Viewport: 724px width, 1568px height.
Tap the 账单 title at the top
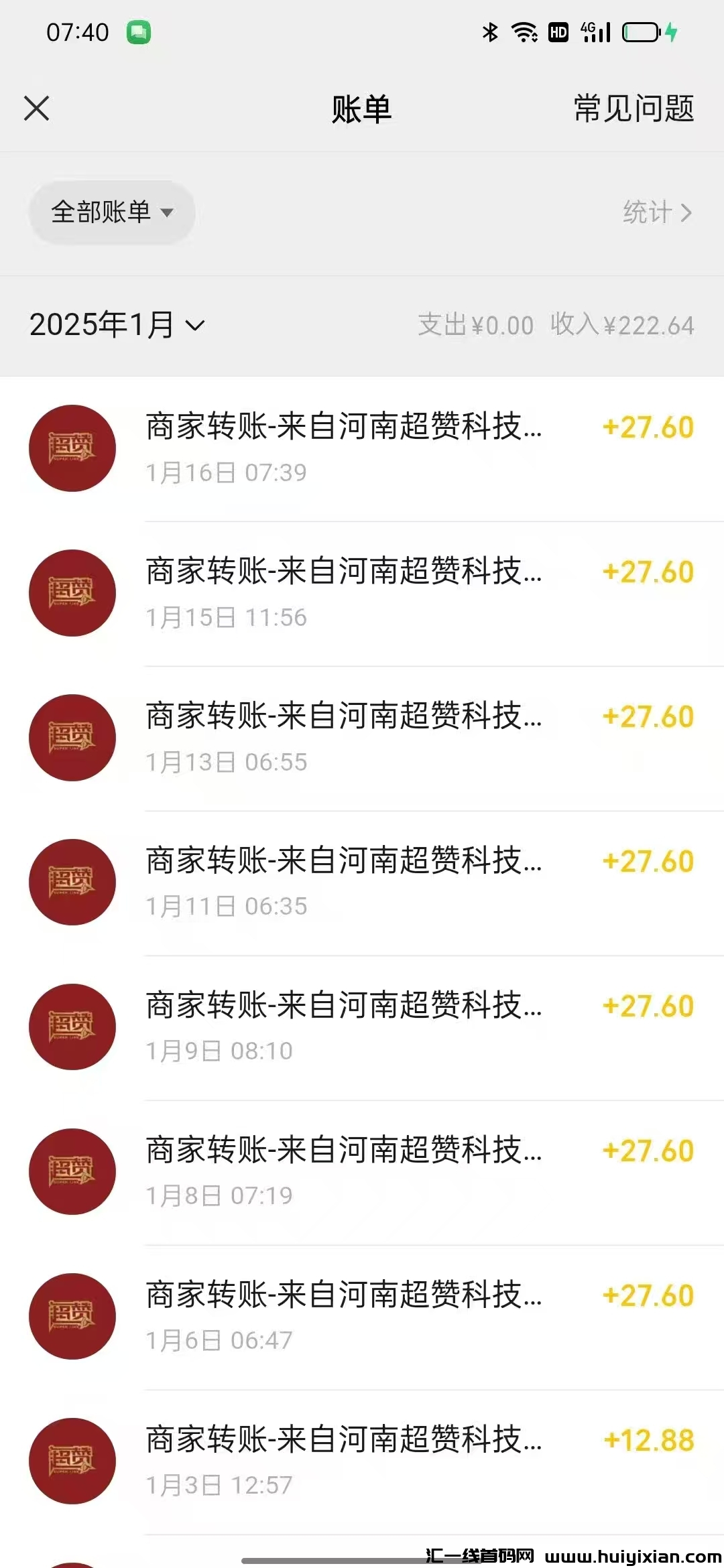362,109
